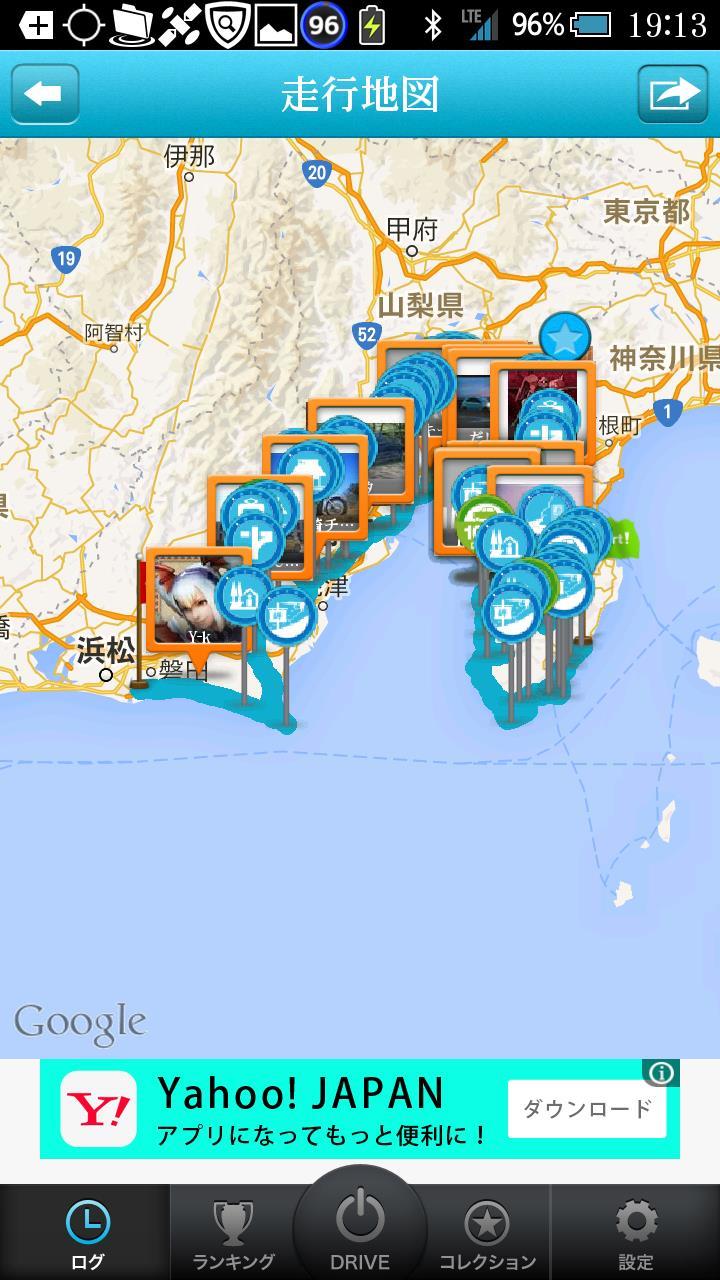Open the ランキング tab
Screen dimensions: 720x1280
click(x=233, y=1233)
